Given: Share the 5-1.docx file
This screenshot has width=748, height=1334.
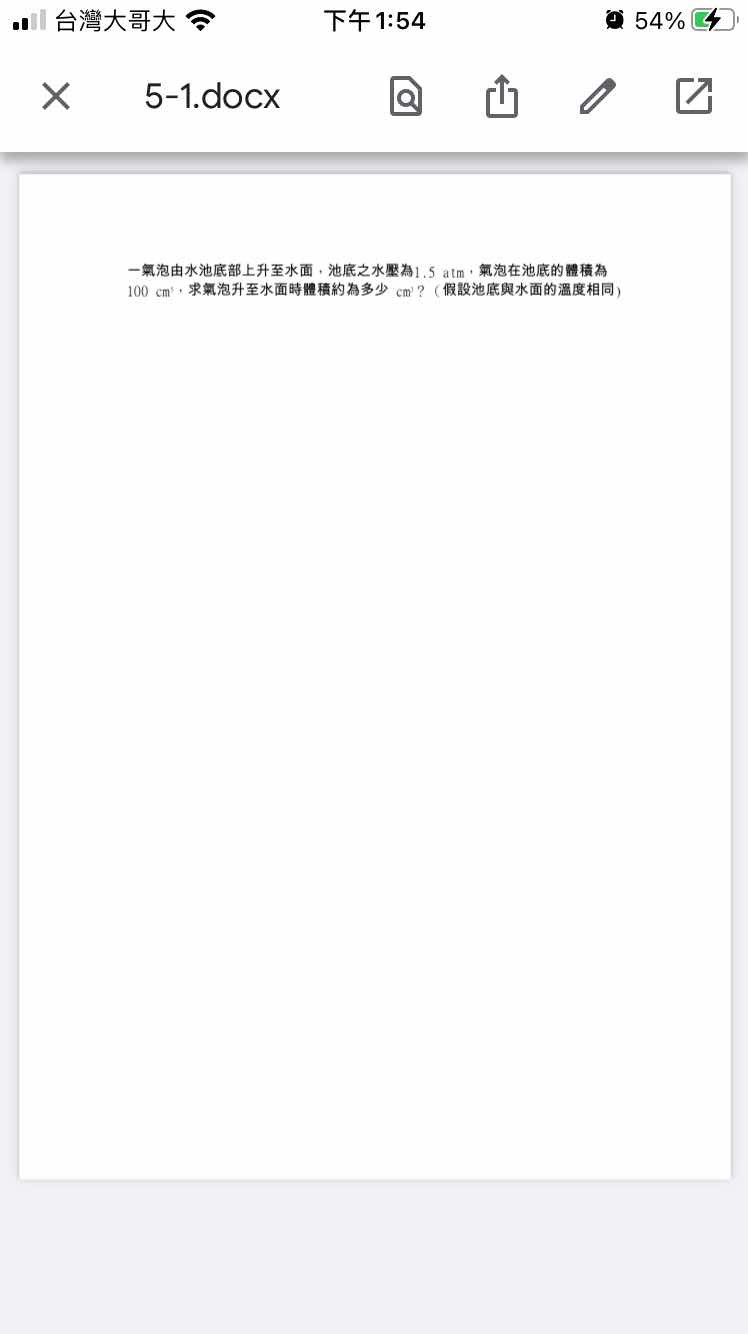Looking at the screenshot, I should click(502, 97).
